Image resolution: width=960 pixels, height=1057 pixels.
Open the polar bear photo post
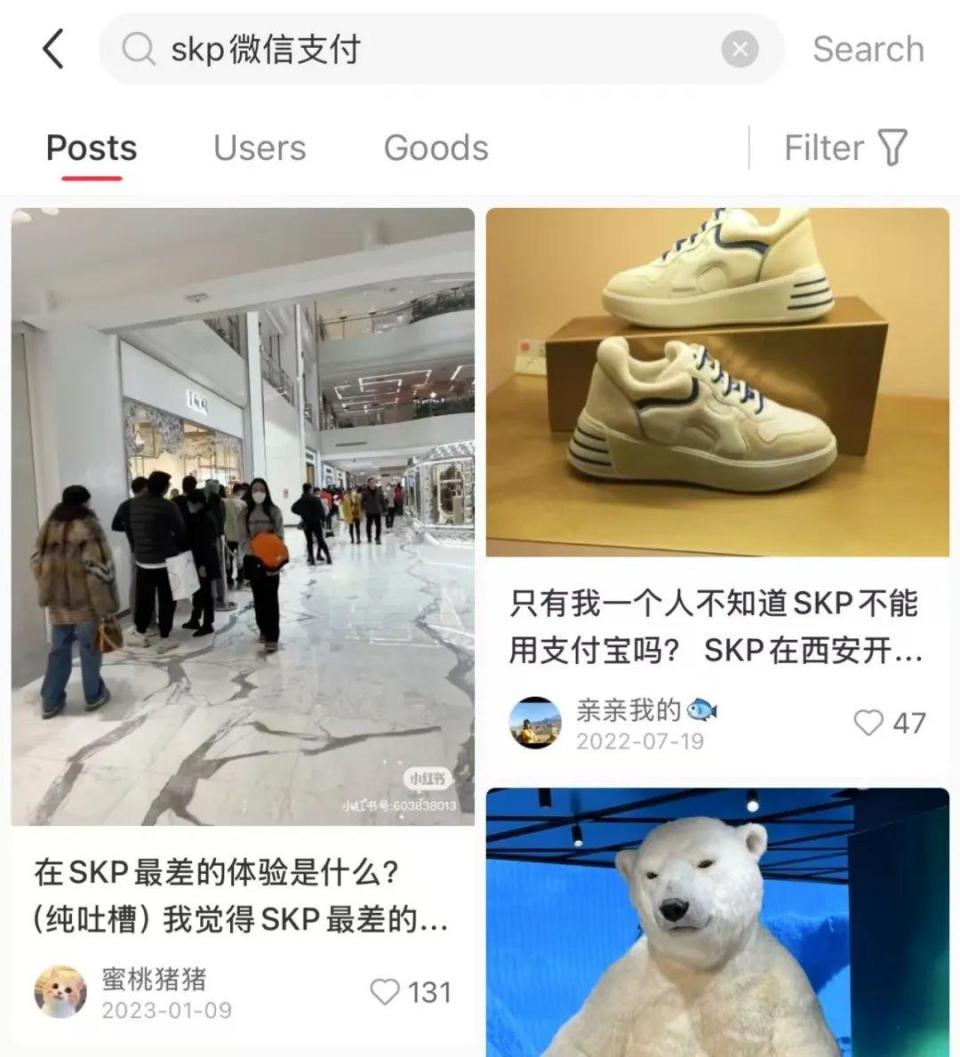pos(717,922)
